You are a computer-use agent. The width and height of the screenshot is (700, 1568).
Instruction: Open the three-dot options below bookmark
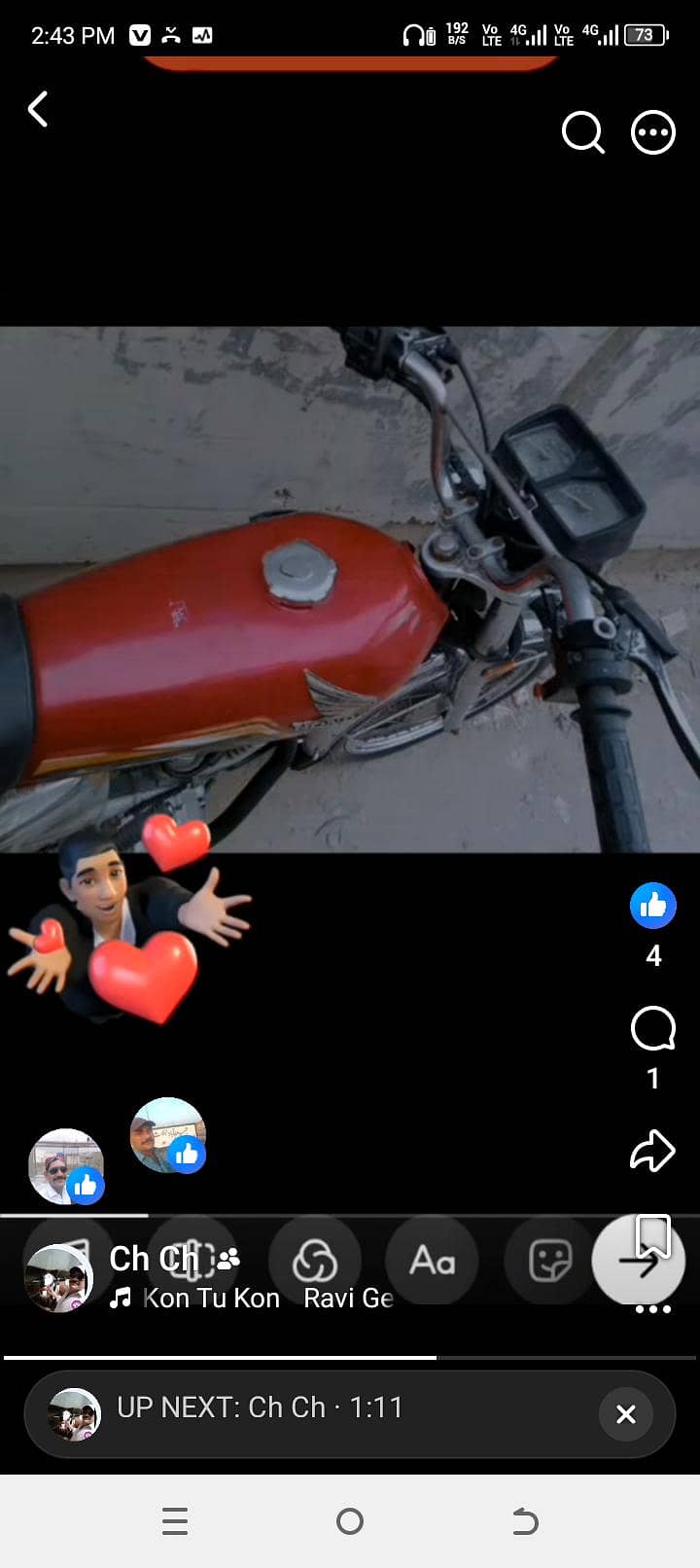[653, 1309]
